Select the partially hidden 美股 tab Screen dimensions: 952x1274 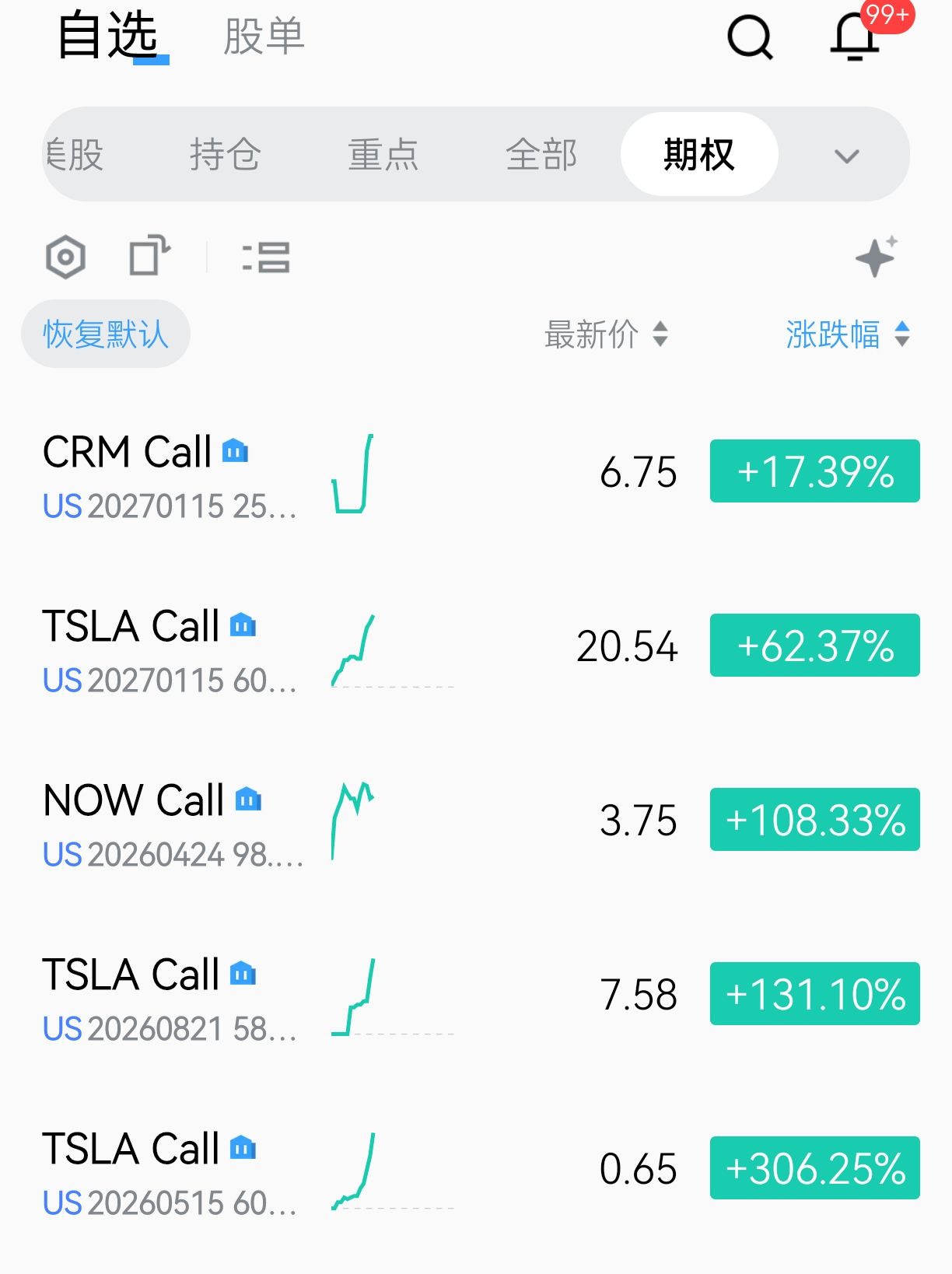[x=75, y=154]
